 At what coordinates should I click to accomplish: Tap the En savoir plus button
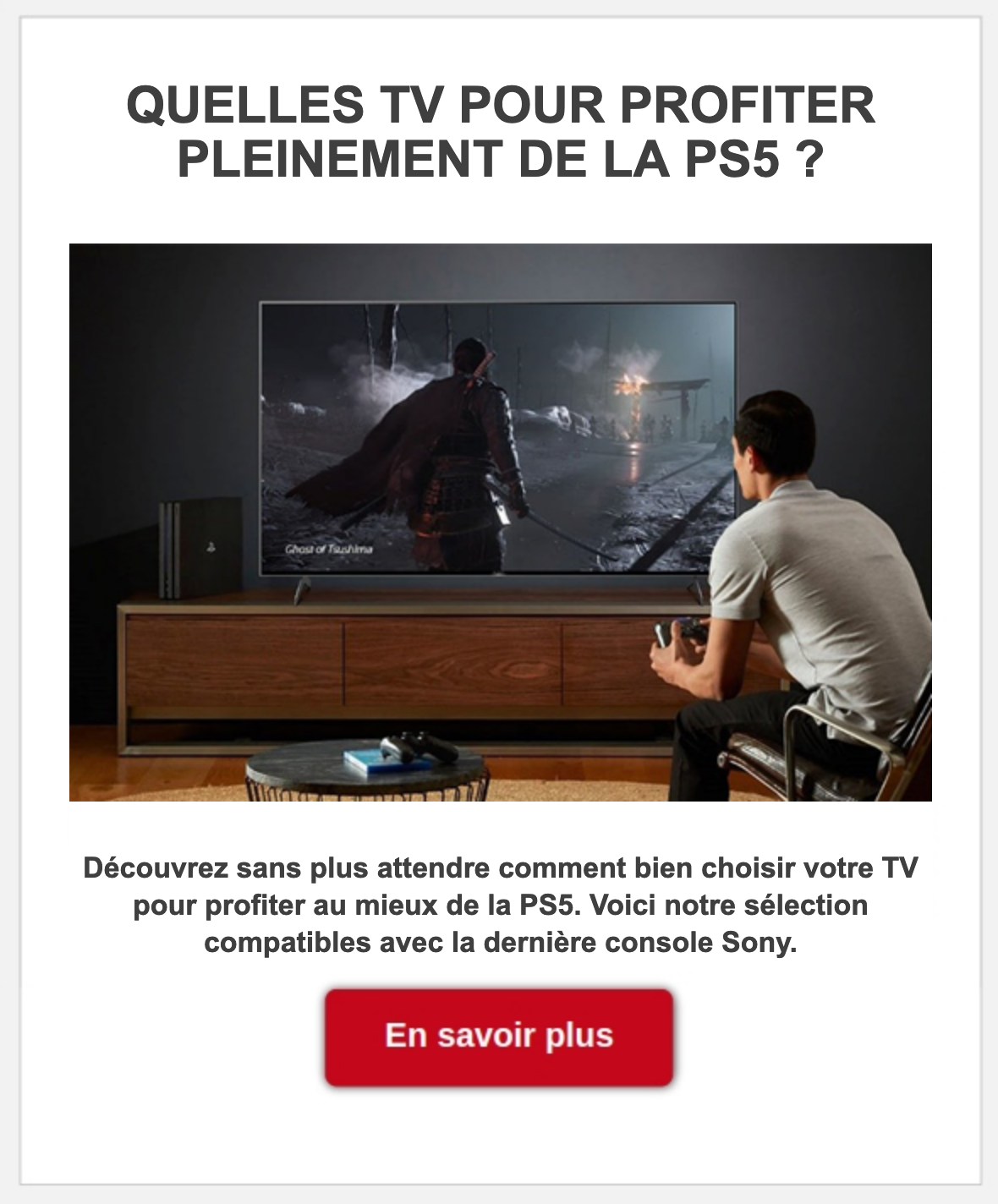(x=499, y=1037)
